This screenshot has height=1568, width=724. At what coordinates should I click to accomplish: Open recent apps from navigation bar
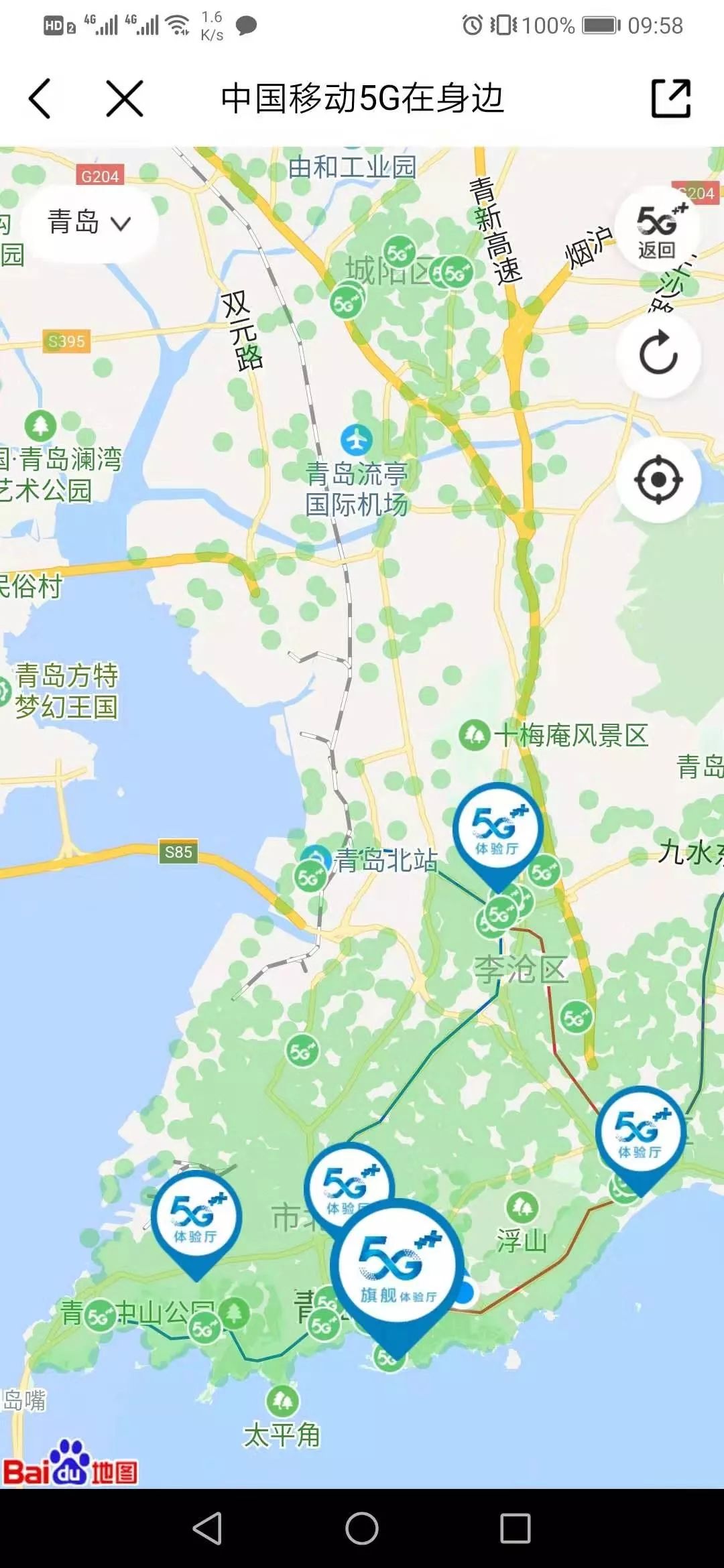[x=516, y=1528]
